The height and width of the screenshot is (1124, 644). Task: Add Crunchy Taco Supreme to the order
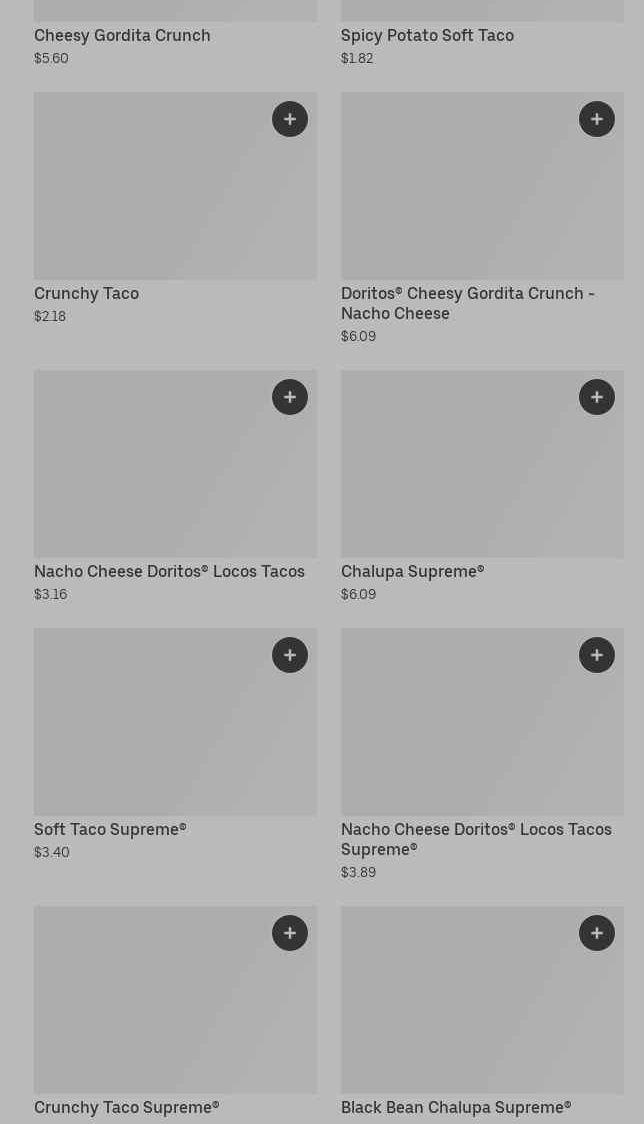(290, 933)
